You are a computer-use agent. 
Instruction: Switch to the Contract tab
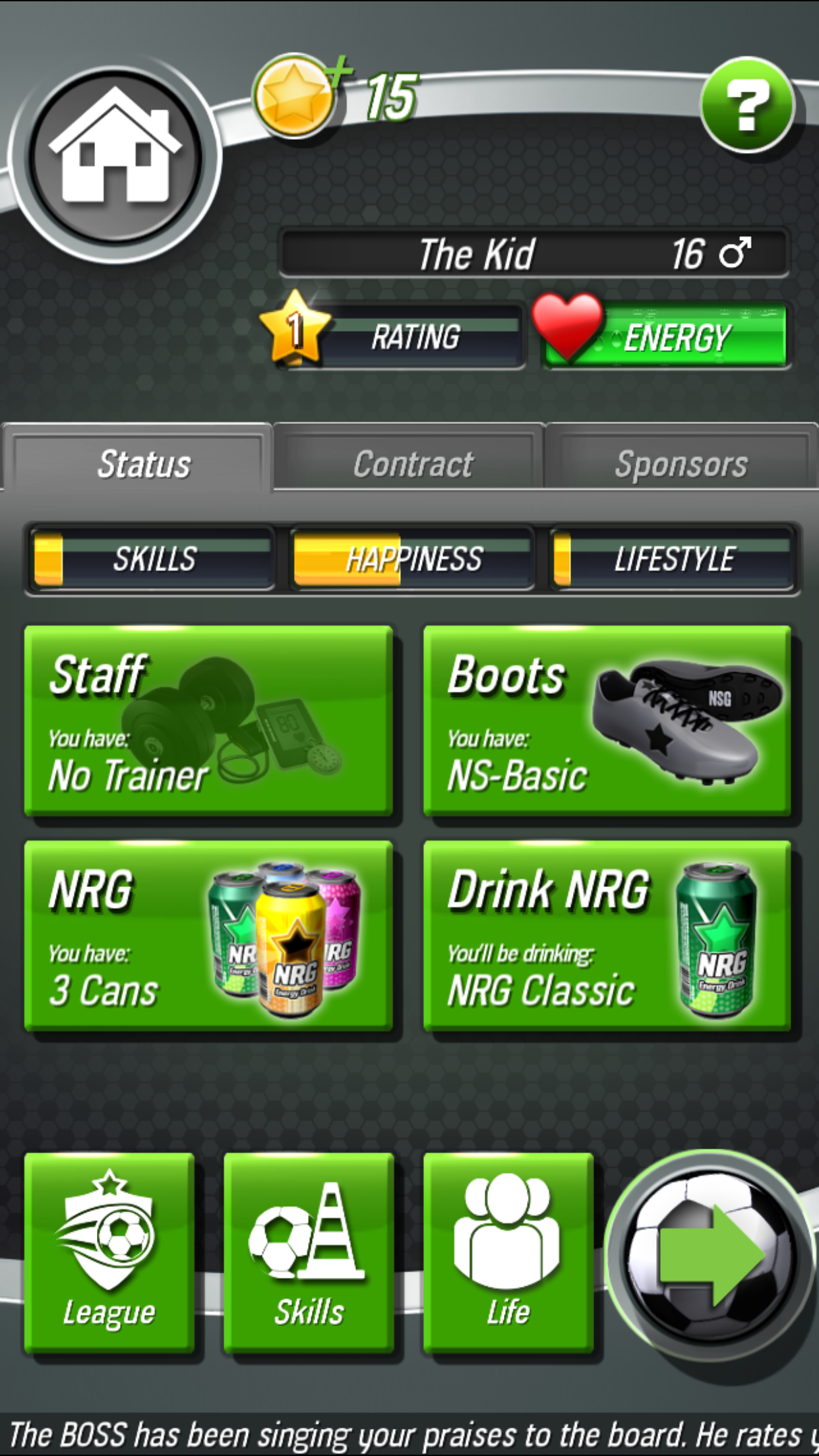pos(411,464)
